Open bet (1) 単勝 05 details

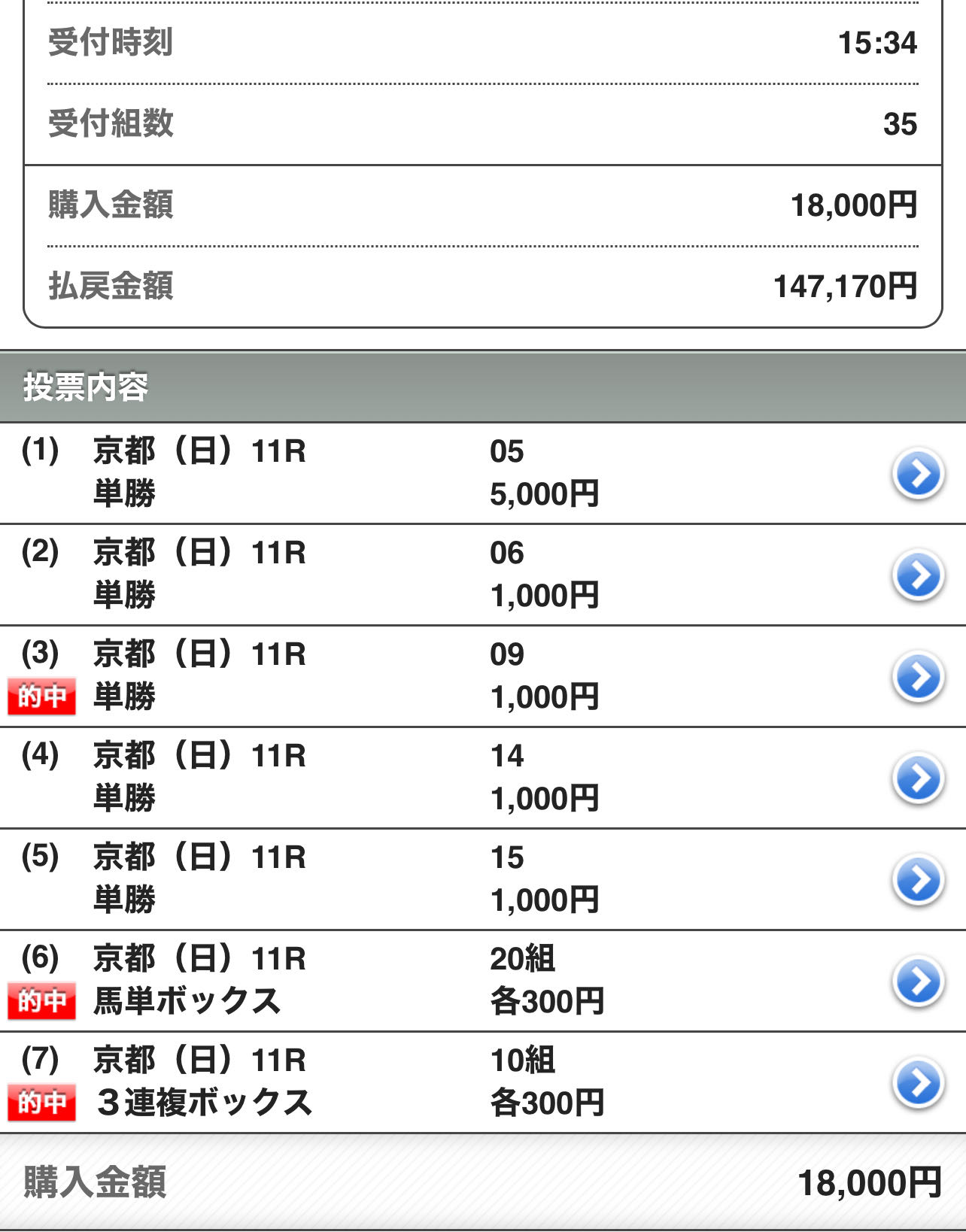918,474
